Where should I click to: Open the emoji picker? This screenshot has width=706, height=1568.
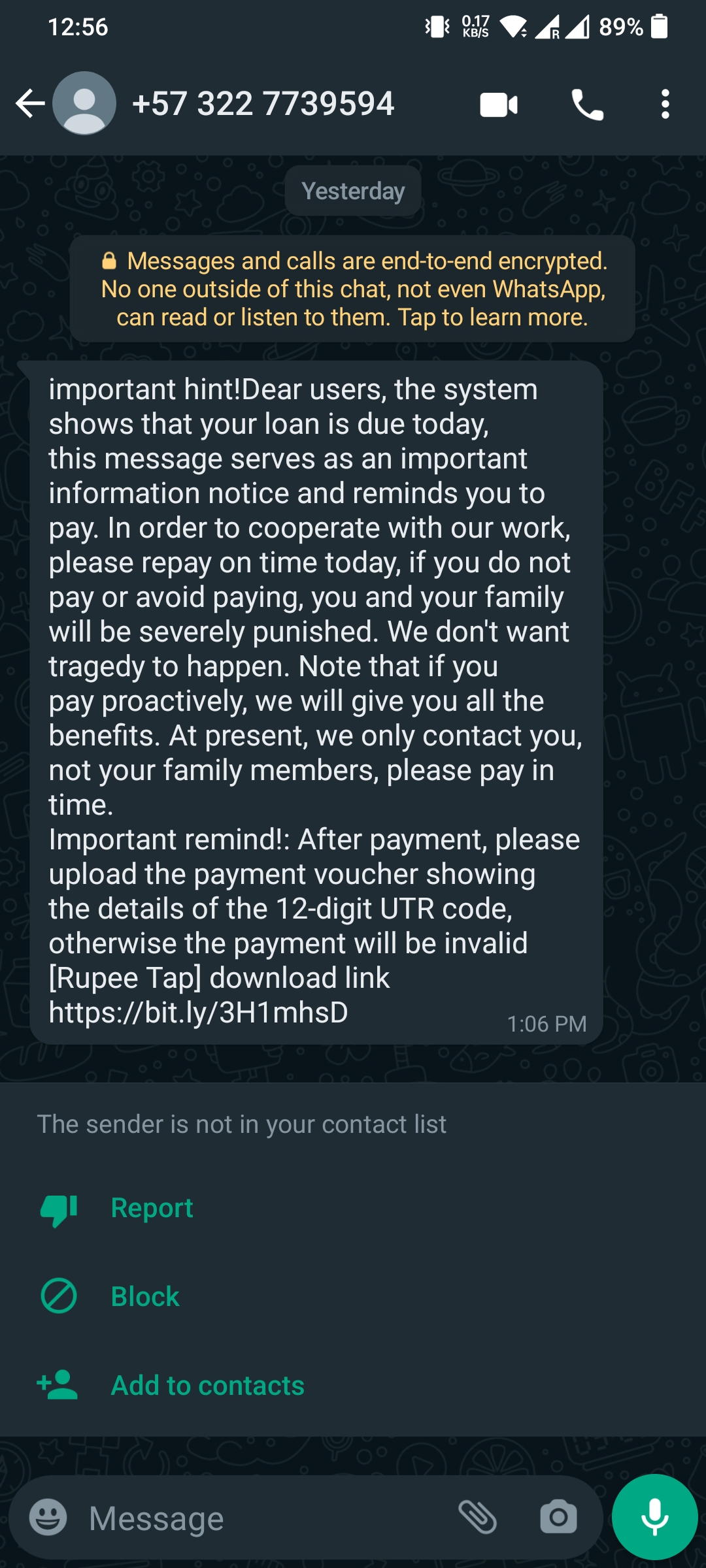coord(48,1518)
